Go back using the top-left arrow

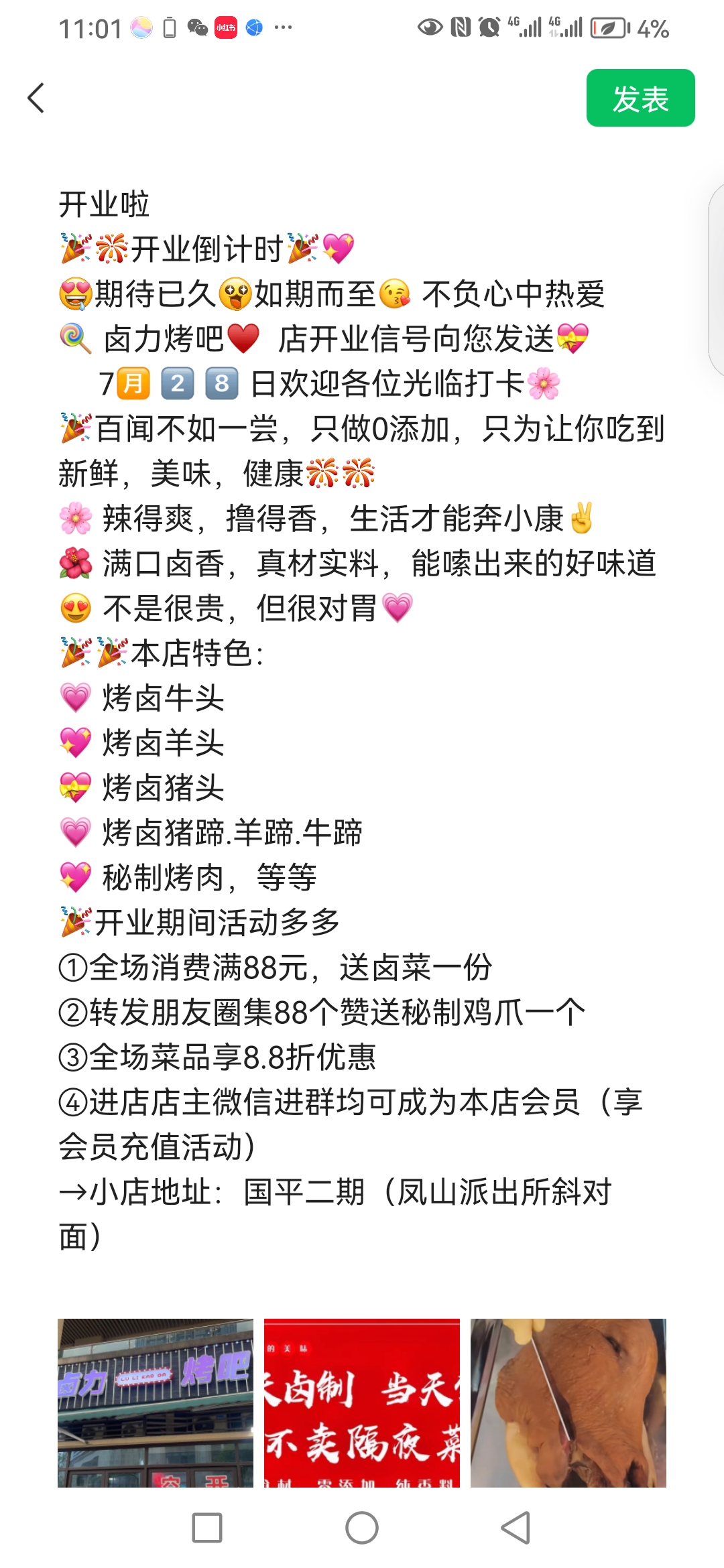click(36, 99)
